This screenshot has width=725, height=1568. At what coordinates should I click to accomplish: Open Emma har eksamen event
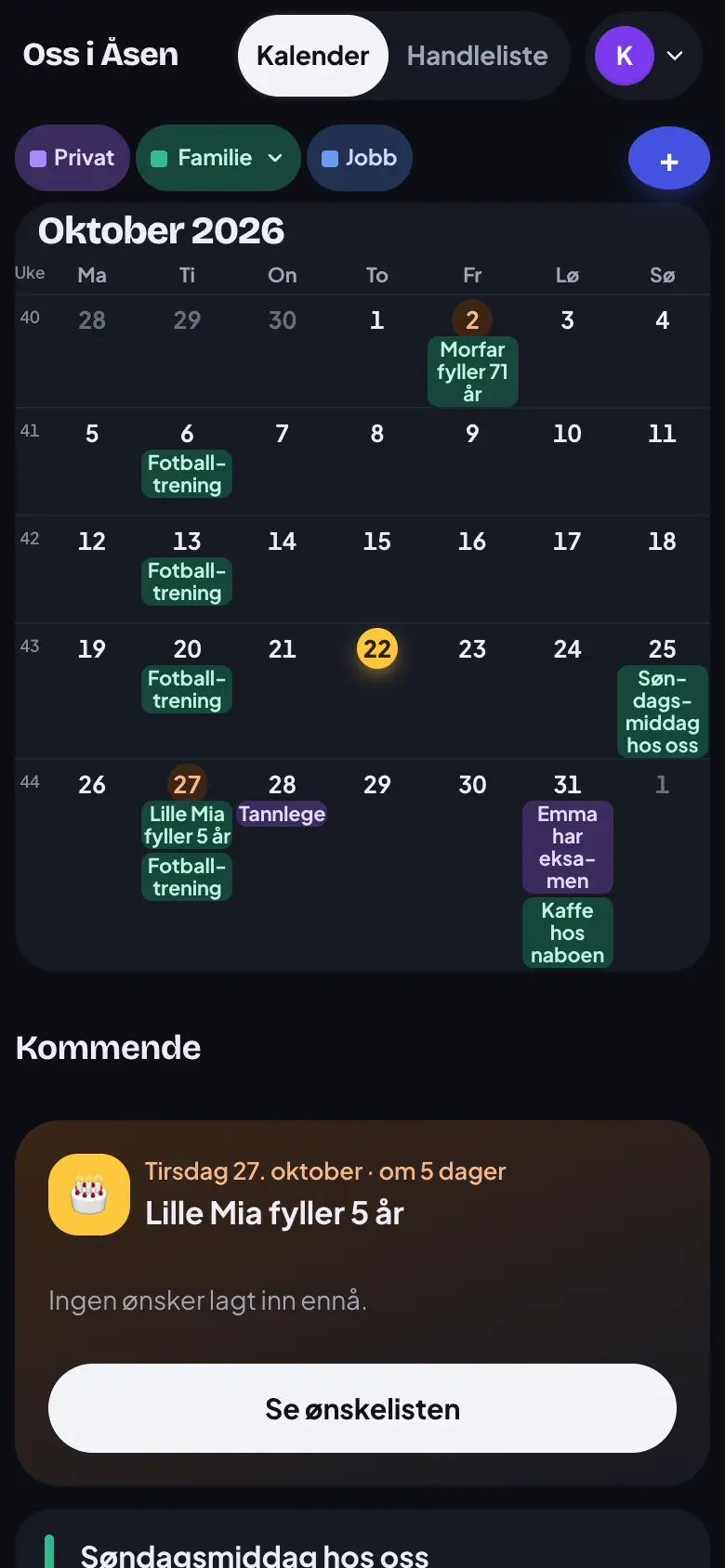point(567,847)
